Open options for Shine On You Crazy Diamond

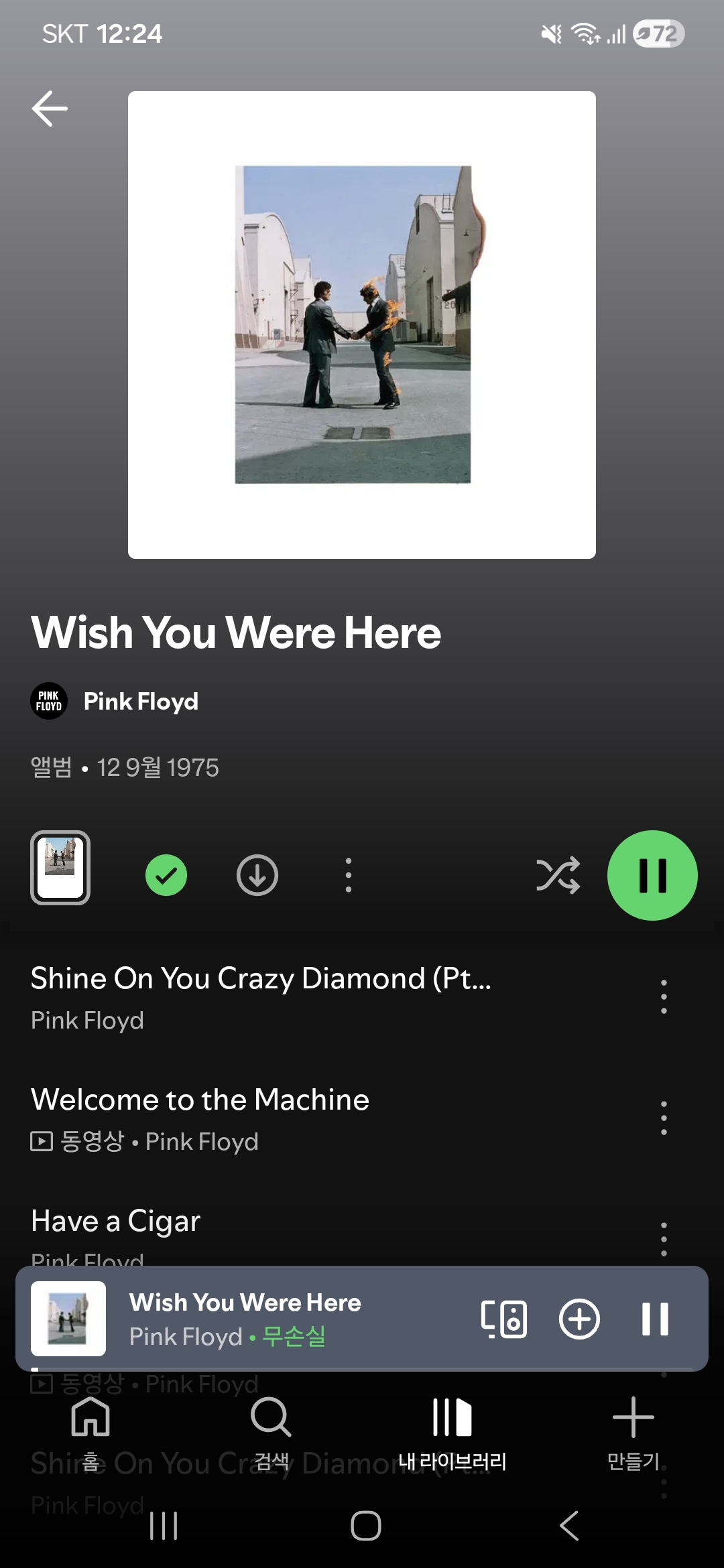(x=664, y=996)
